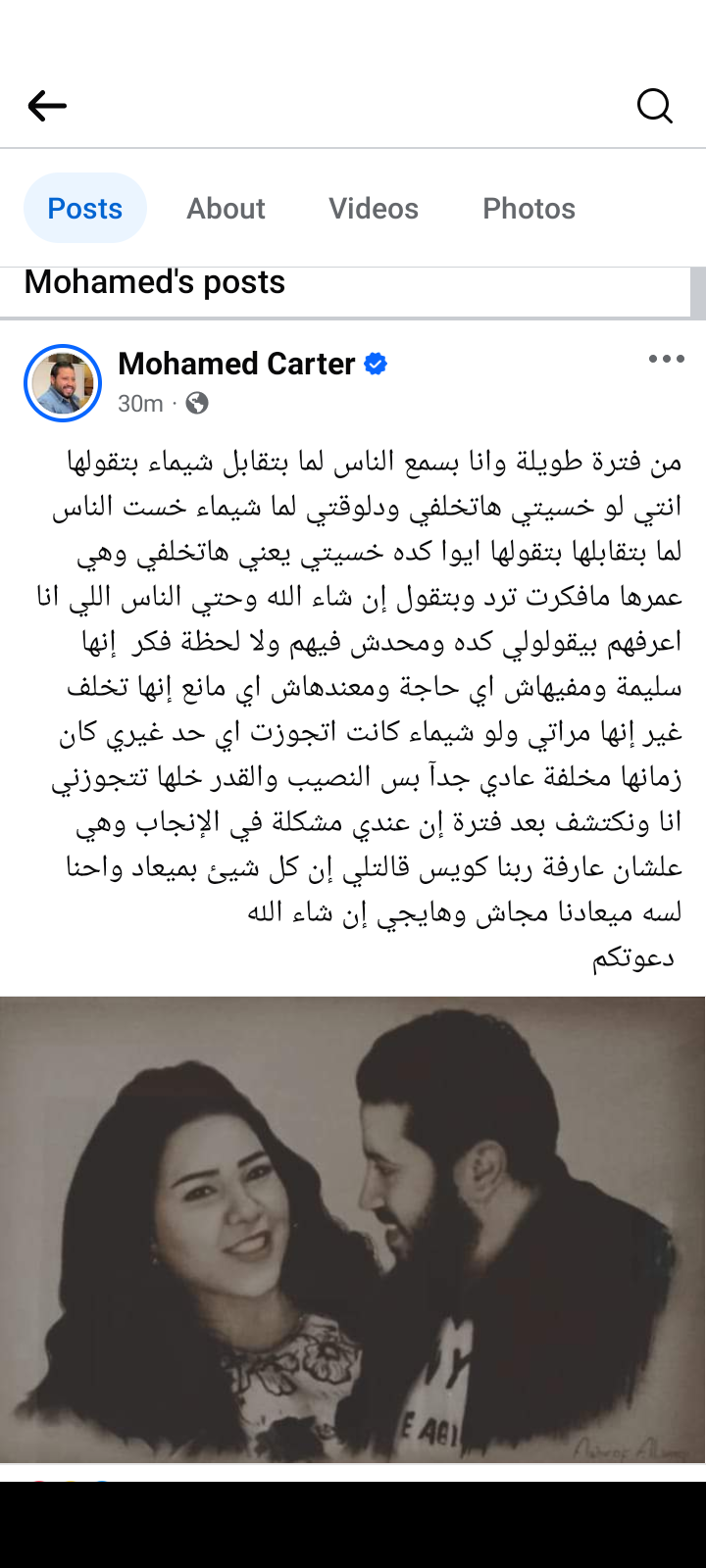The image size is (706, 1568).
Task: Open the couple photo in the post
Action: click(x=353, y=1229)
